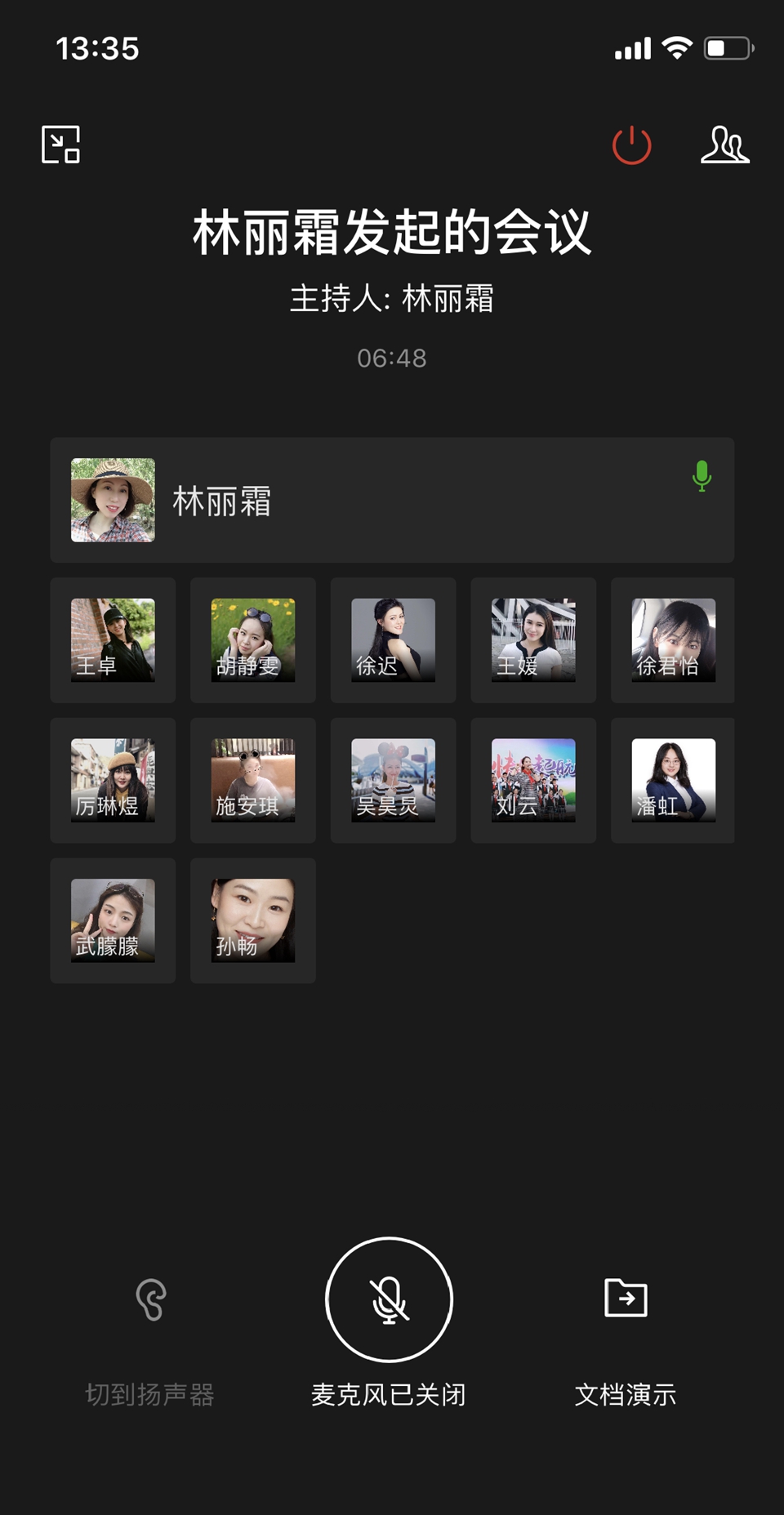
Task: Minimize the meeting window
Action: point(60,145)
